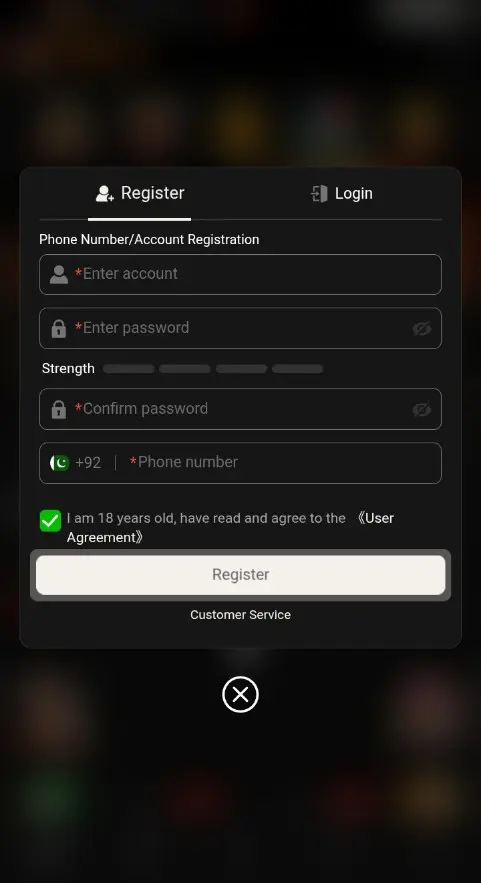Switch to the Login tab
This screenshot has height=883, width=481.
[341, 194]
